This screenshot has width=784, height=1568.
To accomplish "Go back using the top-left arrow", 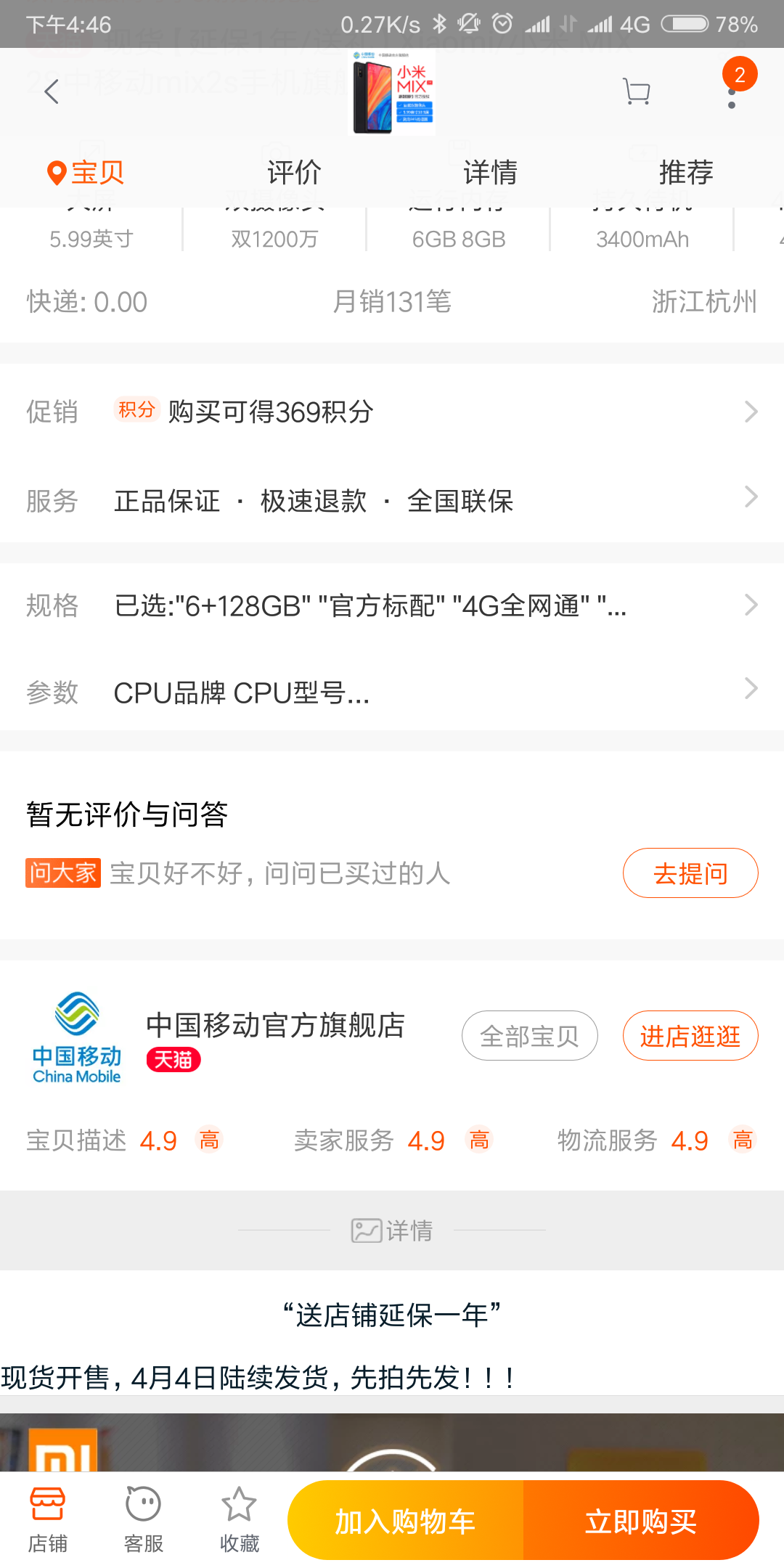I will point(51,92).
